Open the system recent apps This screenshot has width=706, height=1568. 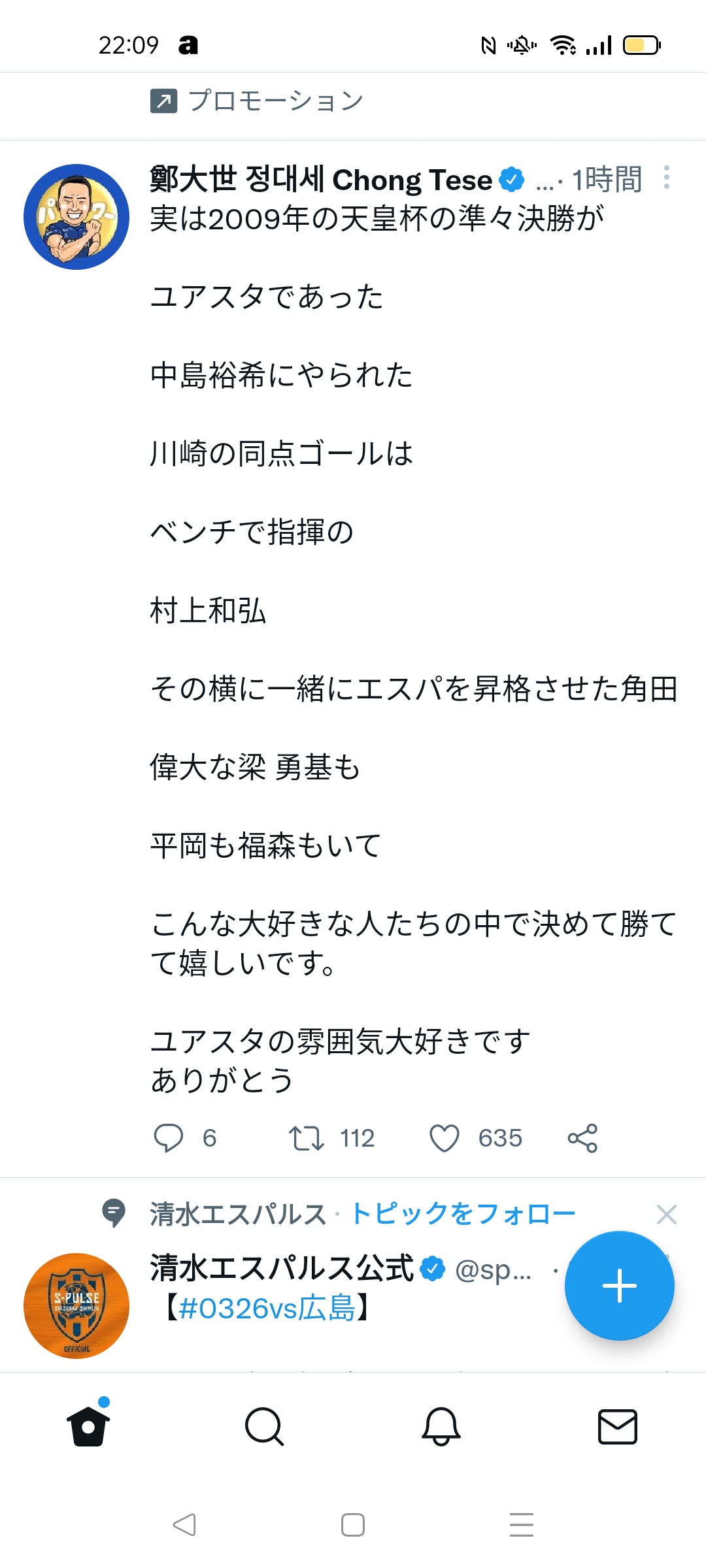[x=521, y=1525]
